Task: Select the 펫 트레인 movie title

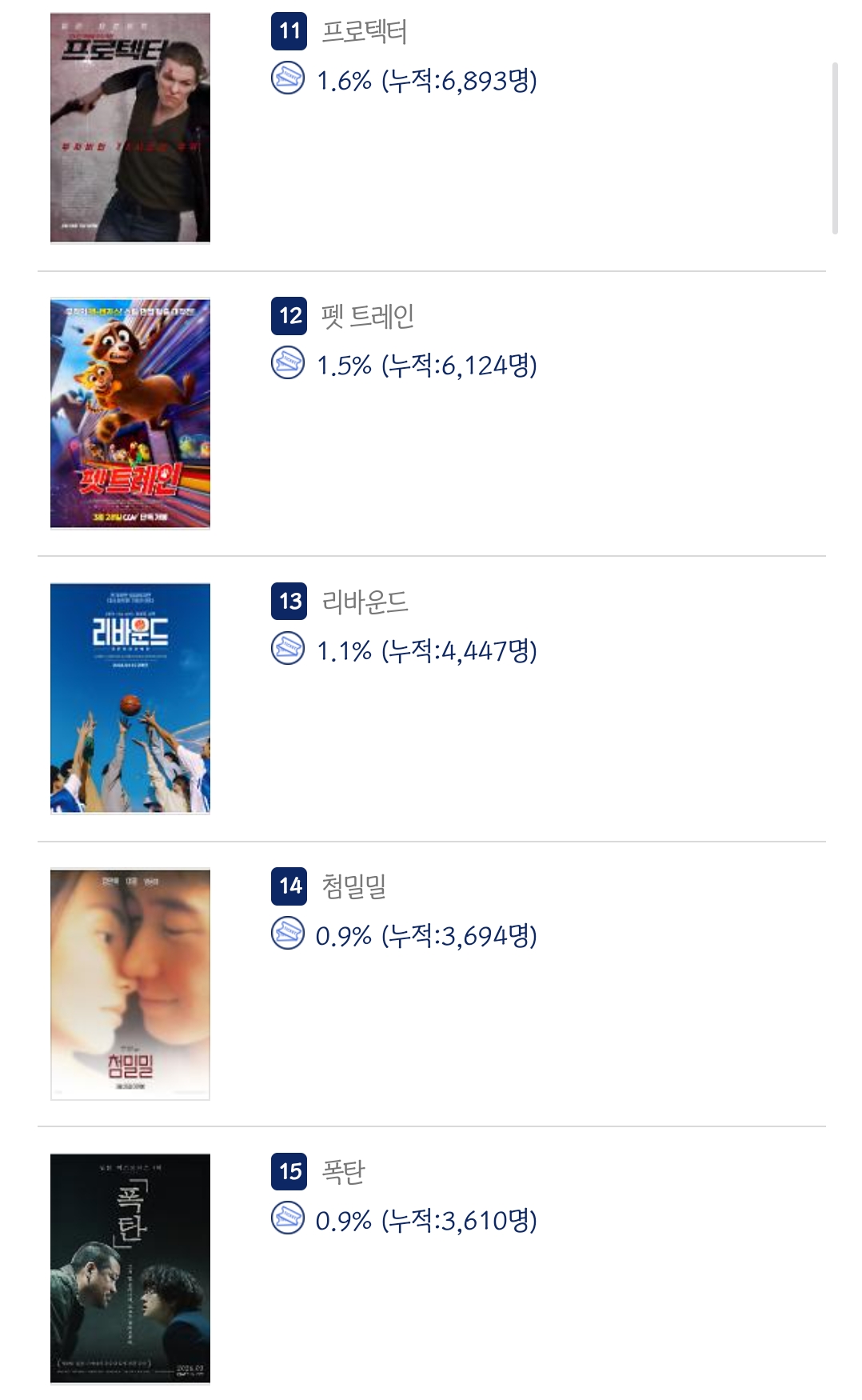Action: tap(367, 316)
